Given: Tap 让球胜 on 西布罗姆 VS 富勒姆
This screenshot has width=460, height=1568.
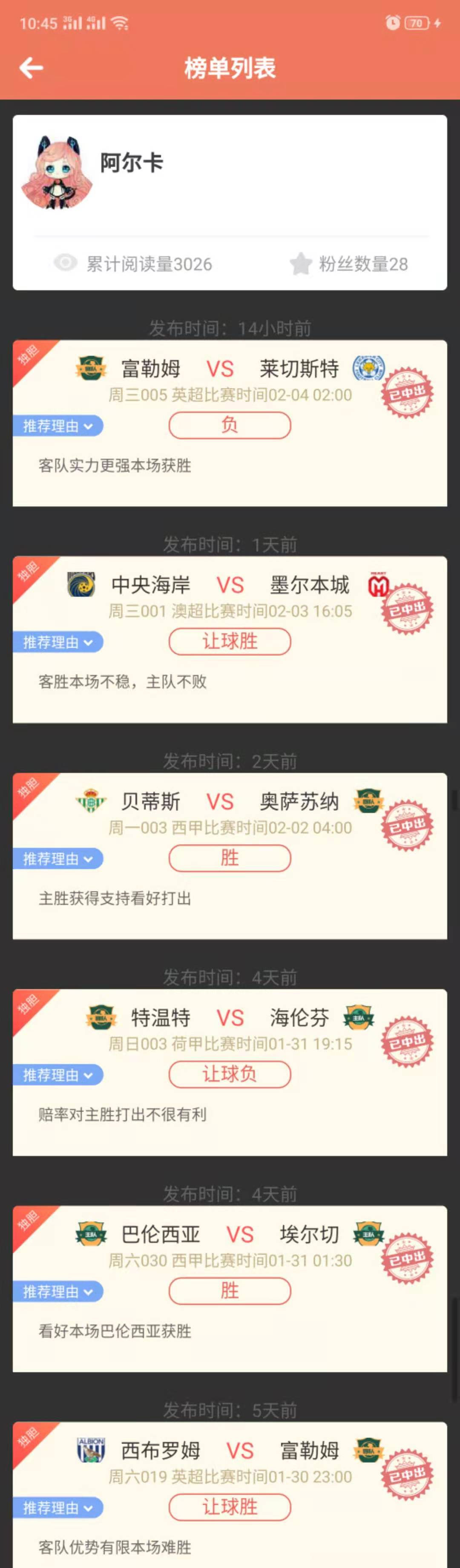Looking at the screenshot, I should click(229, 1507).
